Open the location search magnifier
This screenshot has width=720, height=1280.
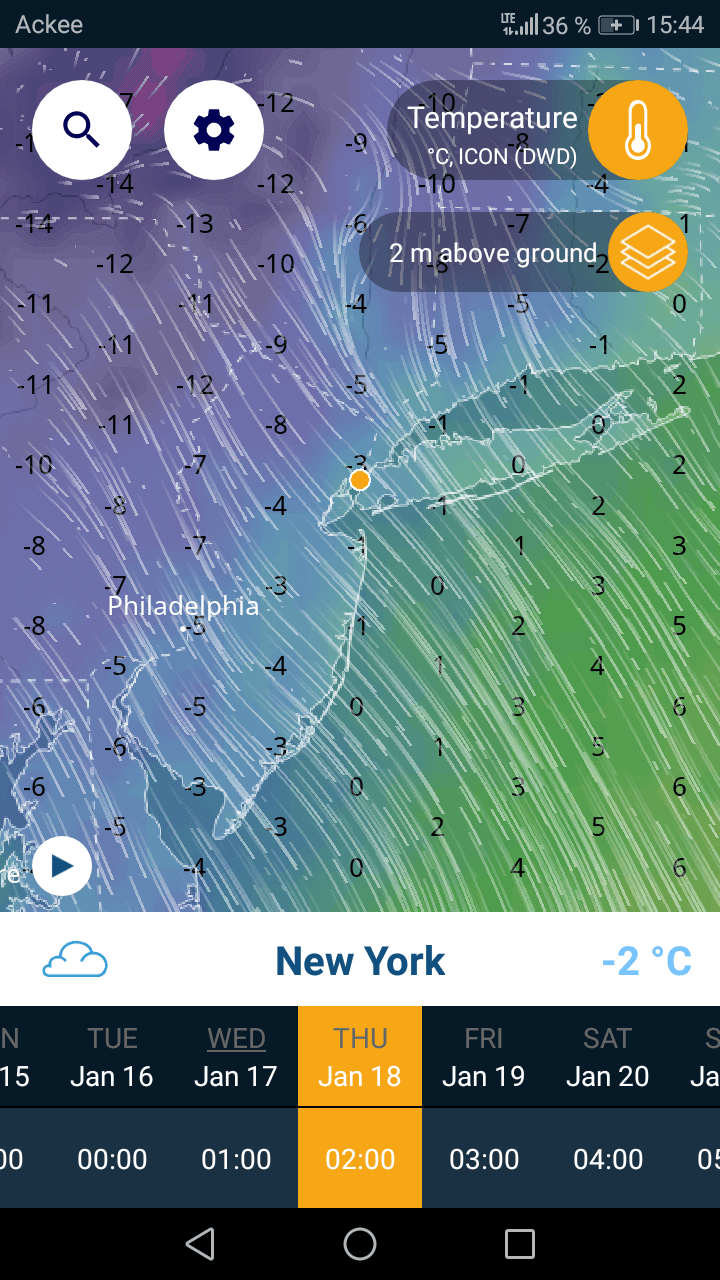(x=82, y=130)
